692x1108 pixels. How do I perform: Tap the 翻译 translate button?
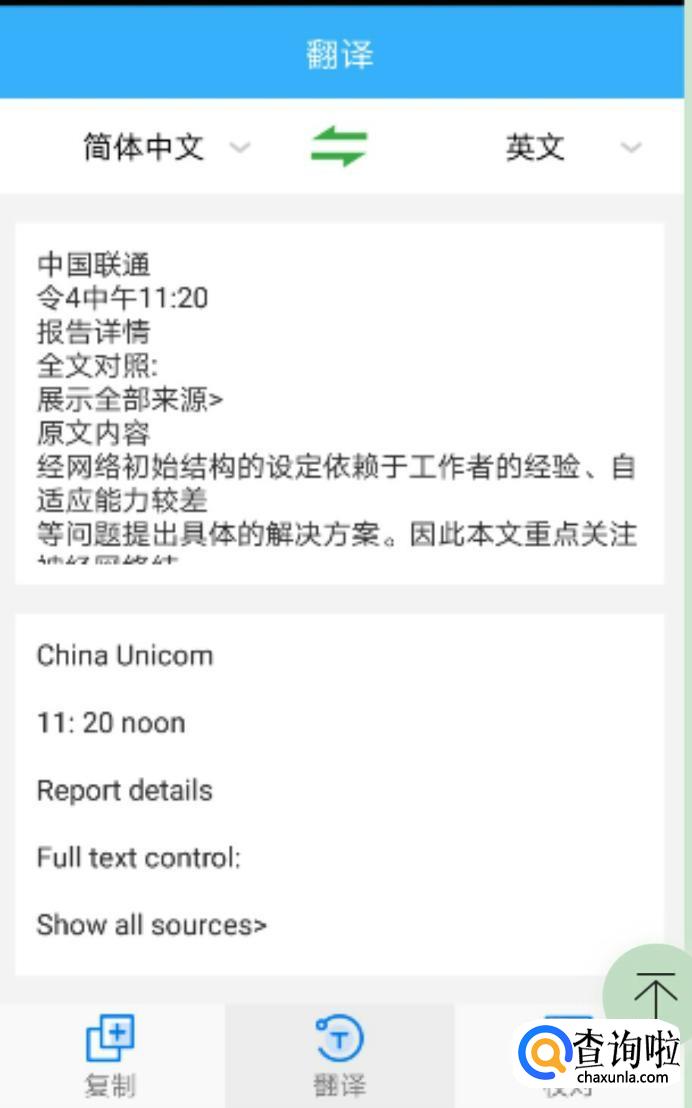click(339, 1056)
